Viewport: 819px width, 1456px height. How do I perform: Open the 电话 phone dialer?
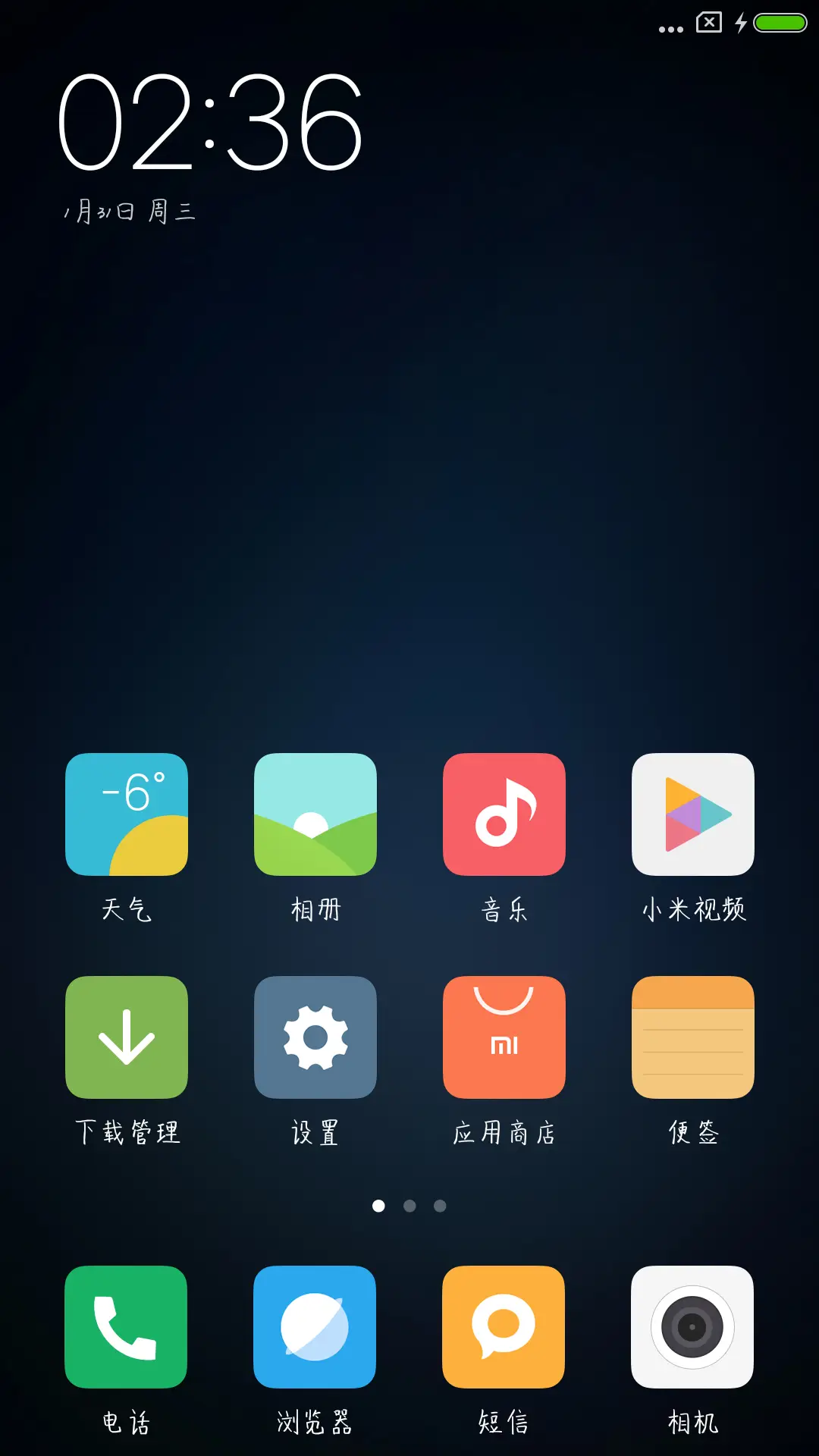coord(126,1327)
